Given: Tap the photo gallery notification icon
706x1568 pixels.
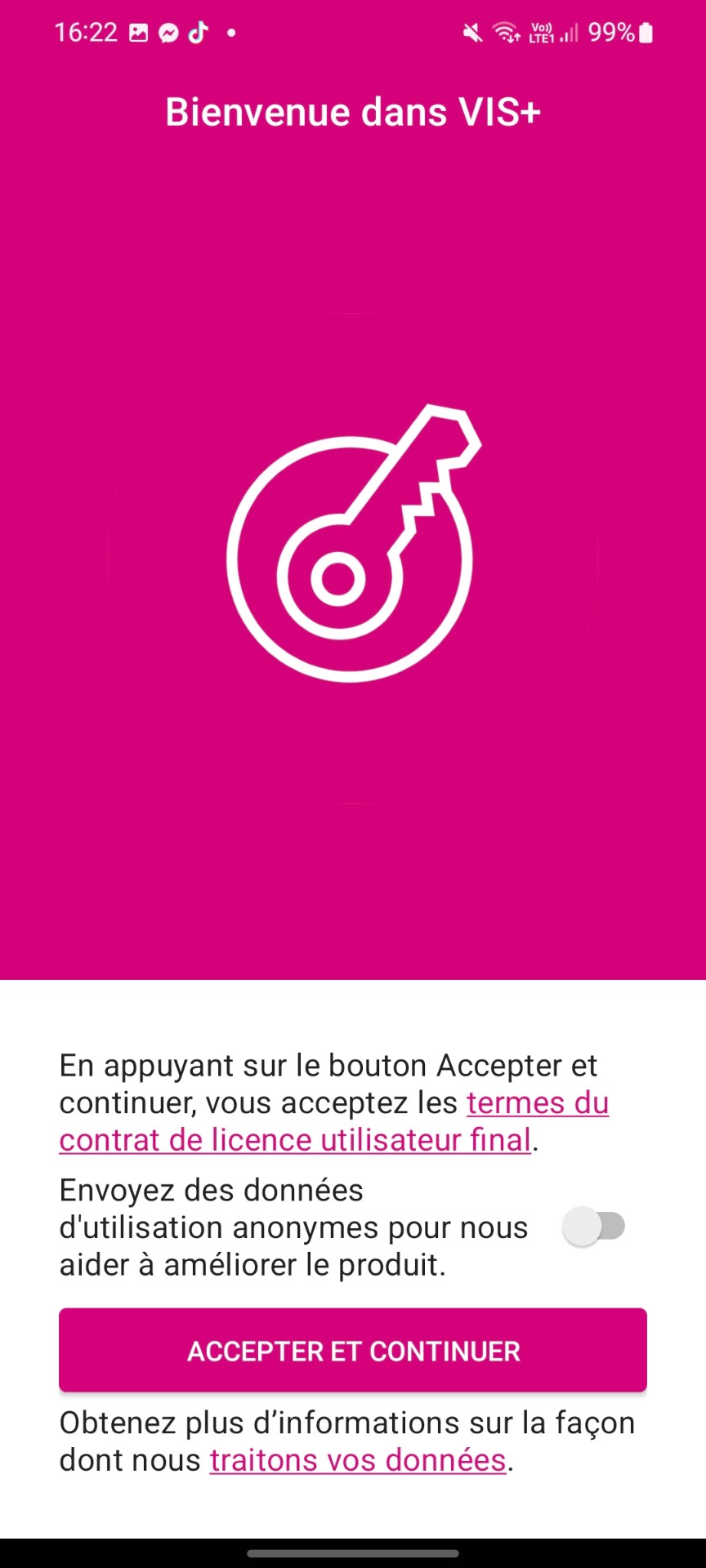Looking at the screenshot, I should click(137, 33).
